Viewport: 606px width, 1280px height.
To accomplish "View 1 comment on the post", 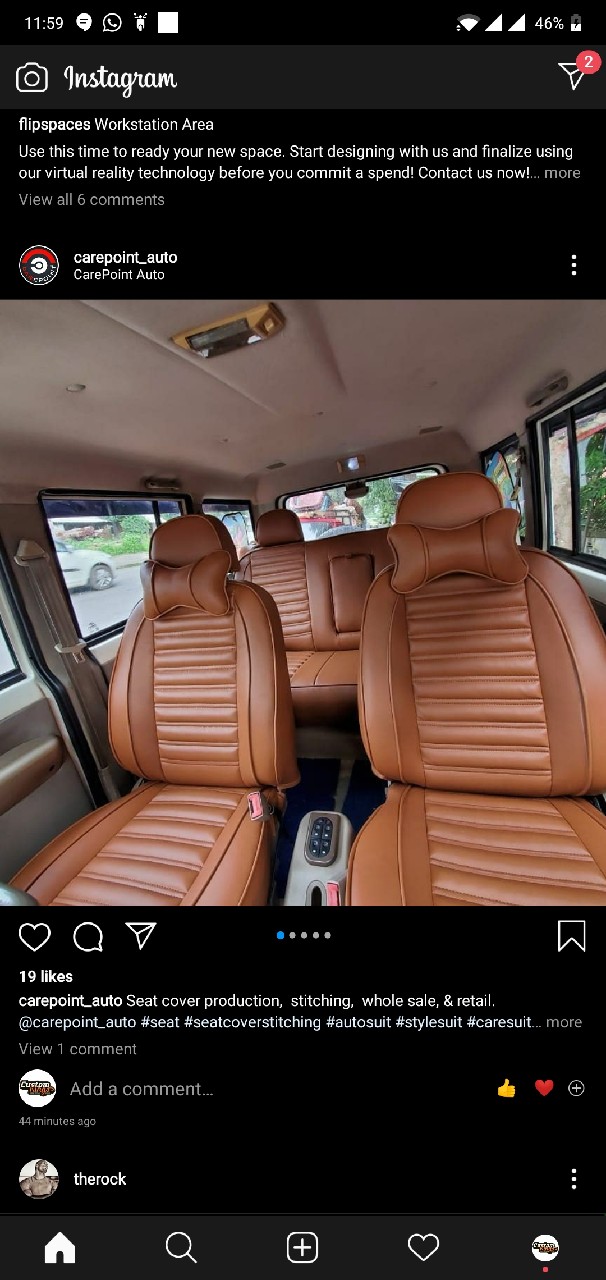I will 78,1049.
